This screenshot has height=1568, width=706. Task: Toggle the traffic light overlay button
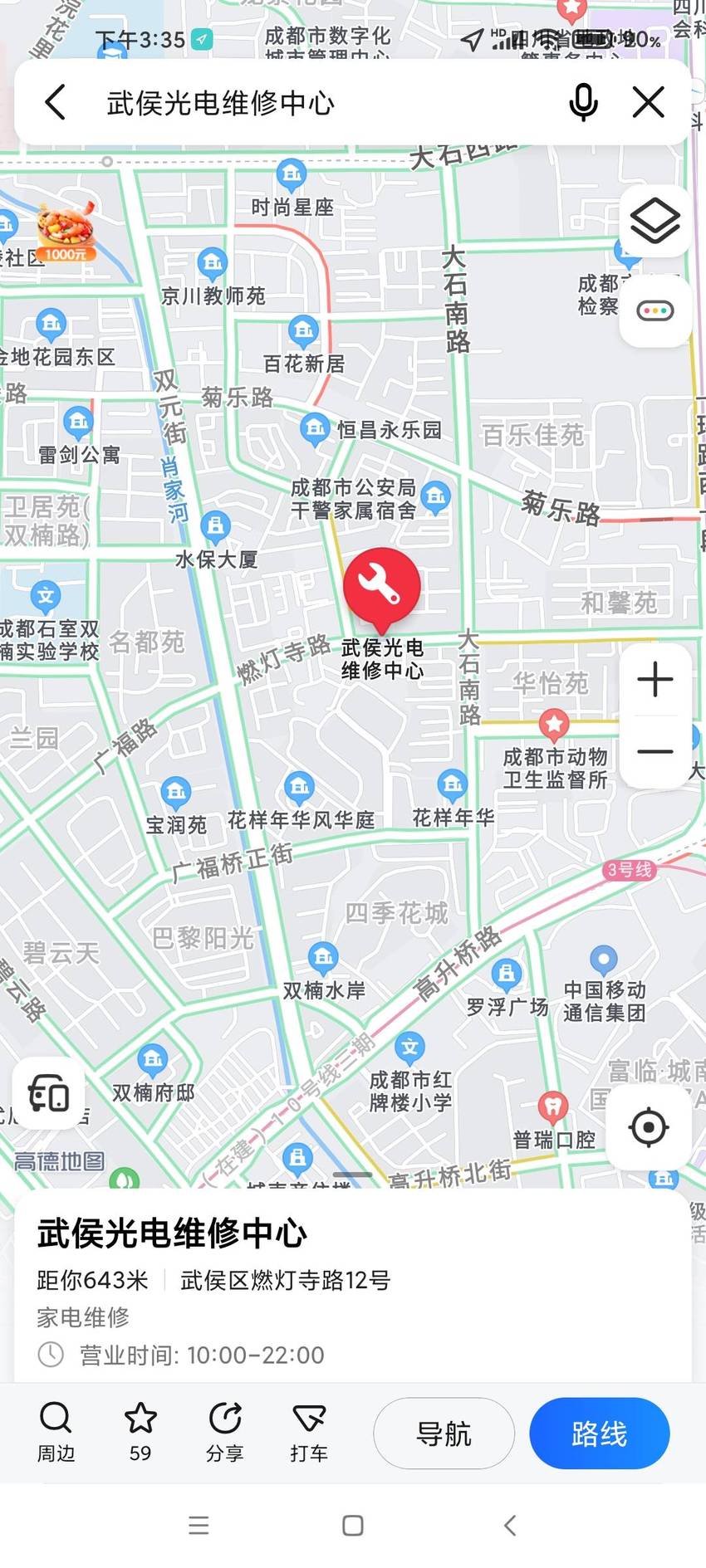[655, 311]
